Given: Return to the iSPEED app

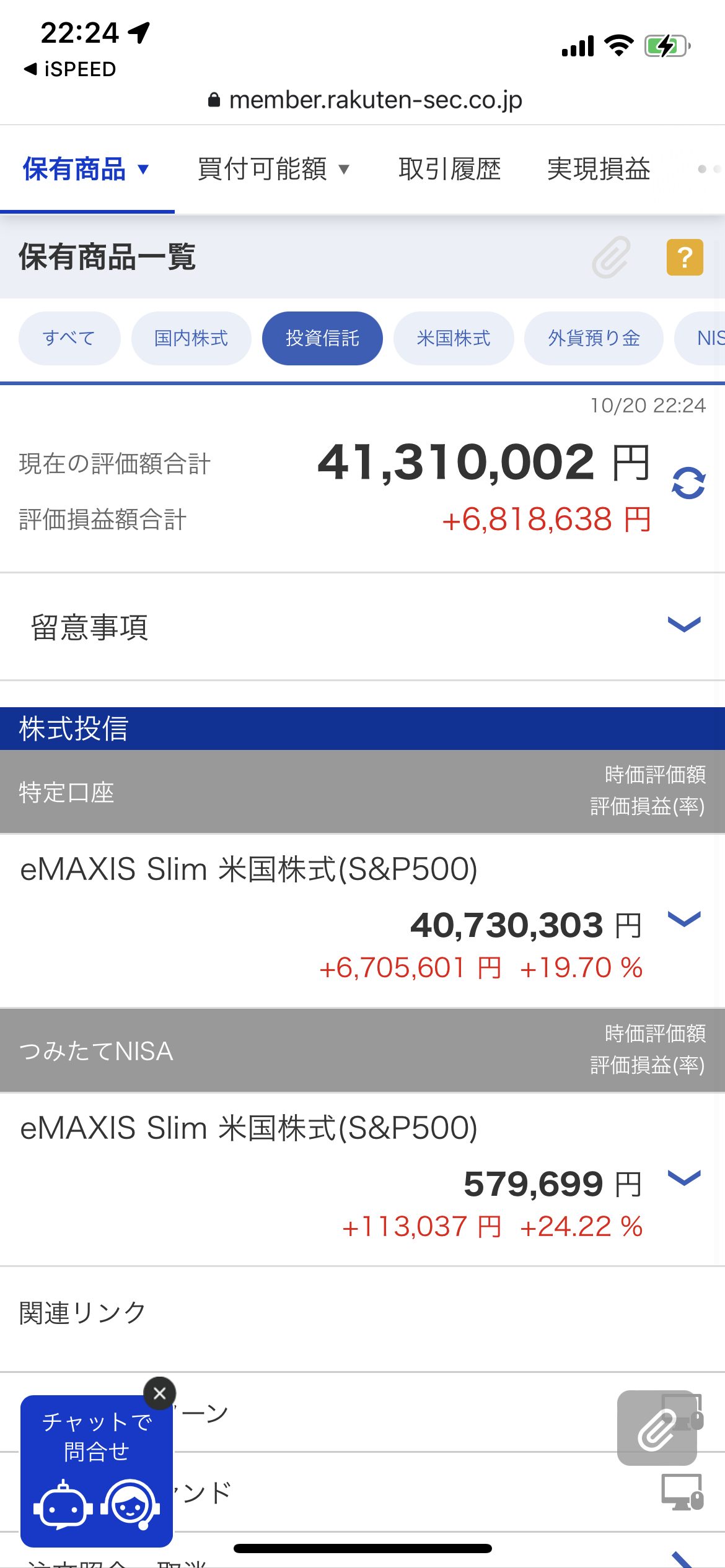Looking at the screenshot, I should (x=69, y=69).
